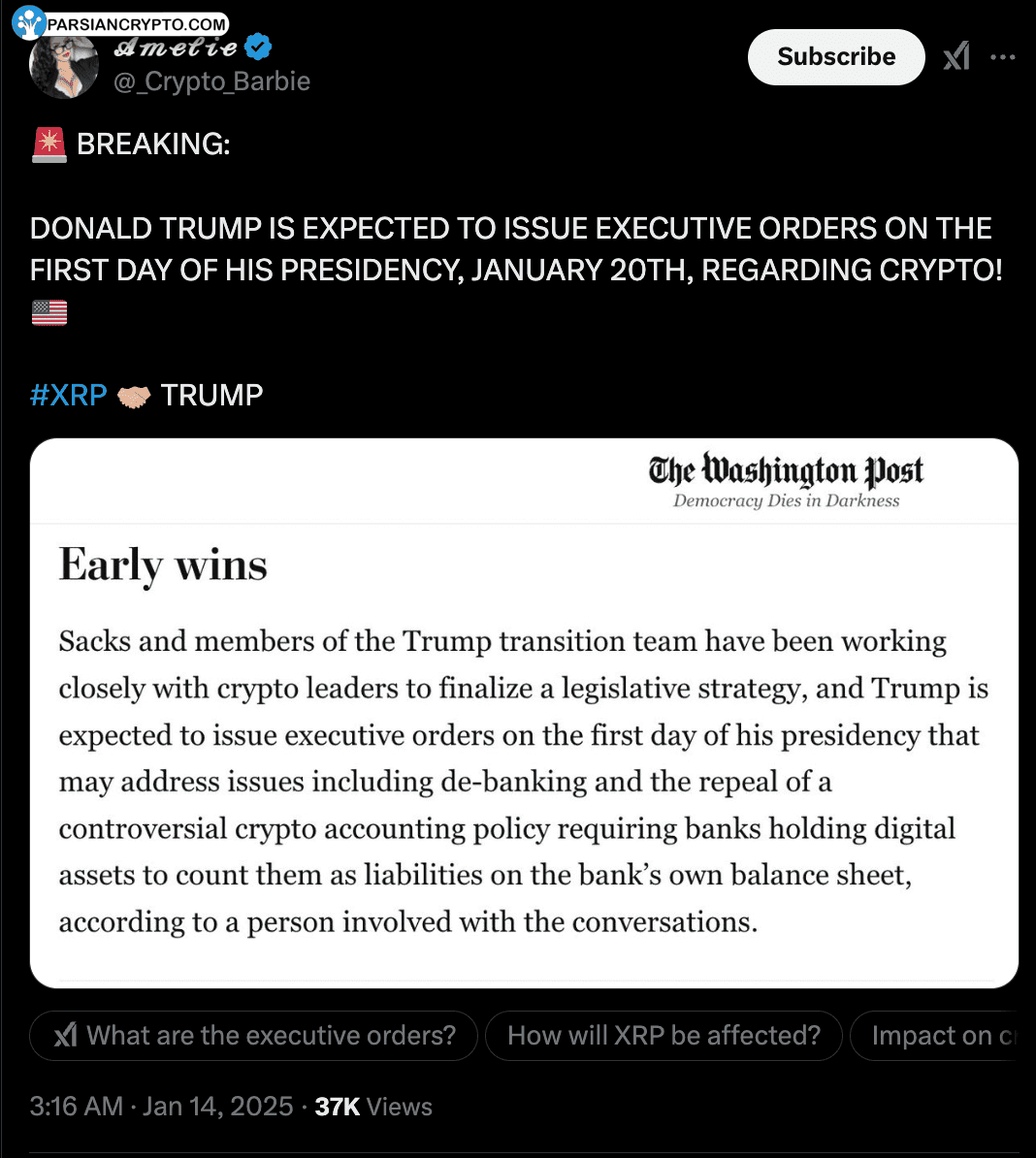Subscribe to Amelie's account
This screenshot has height=1158, width=1036.
tap(835, 57)
